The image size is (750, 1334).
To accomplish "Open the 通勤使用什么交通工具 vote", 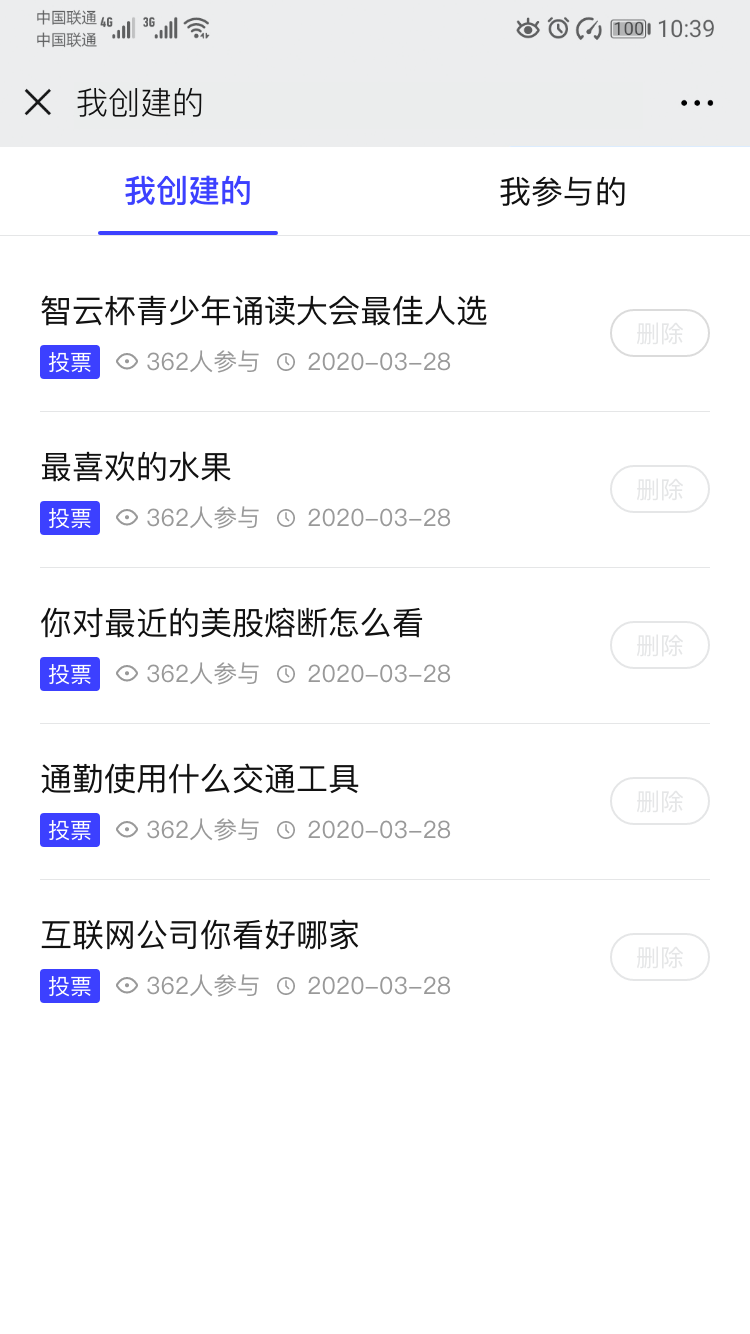I will tap(200, 779).
